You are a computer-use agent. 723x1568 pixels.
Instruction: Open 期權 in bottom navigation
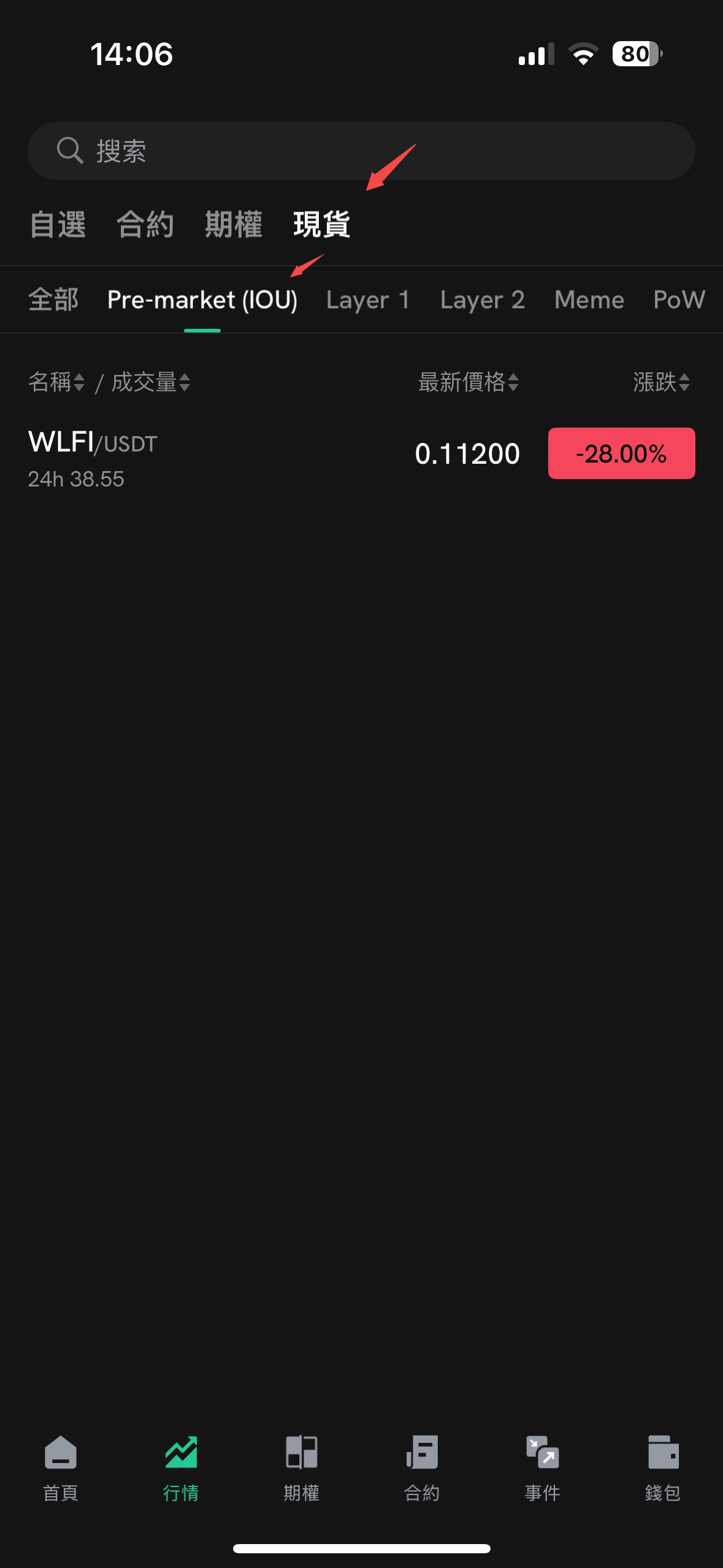tap(301, 1469)
